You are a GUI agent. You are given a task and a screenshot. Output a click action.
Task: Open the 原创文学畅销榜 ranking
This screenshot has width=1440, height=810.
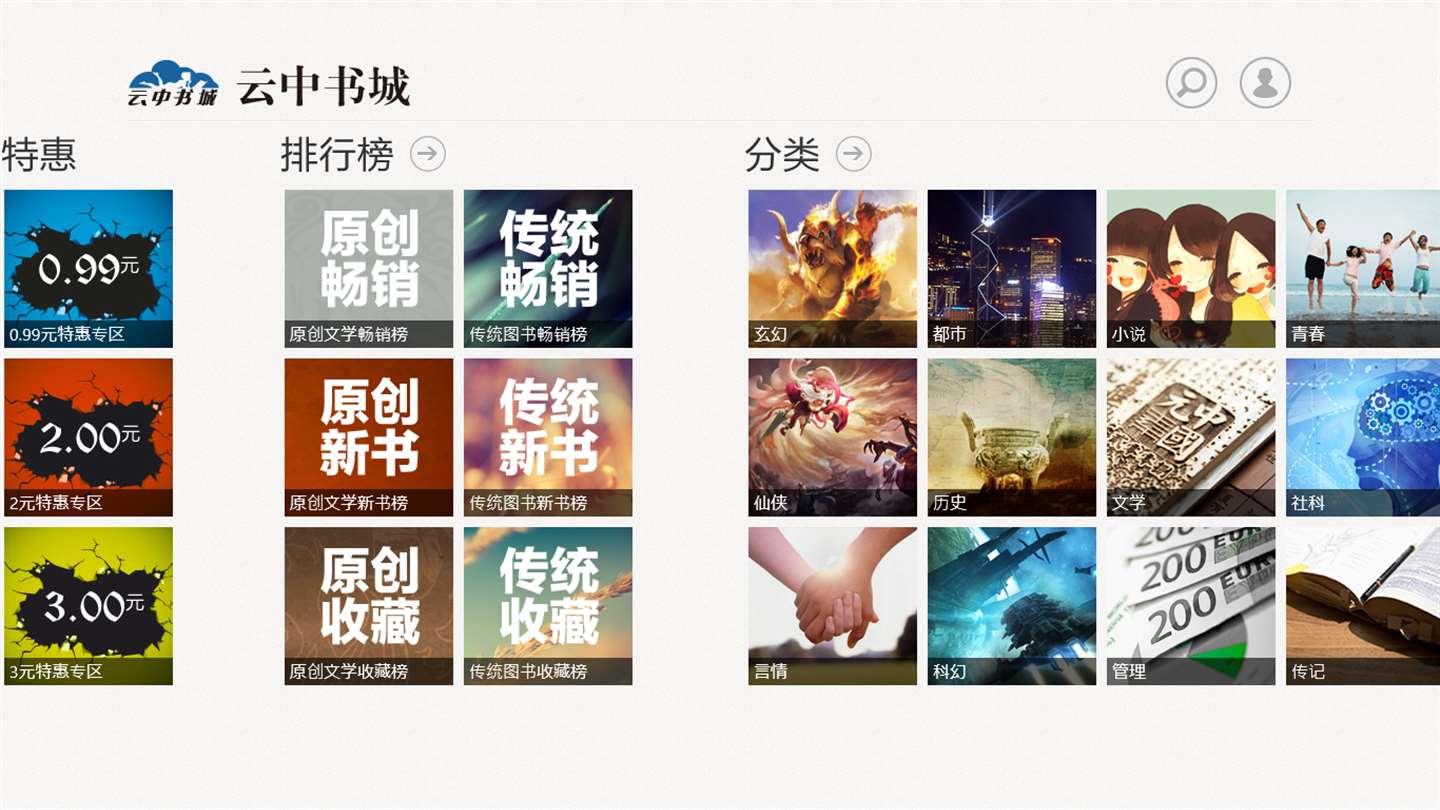[x=369, y=268]
